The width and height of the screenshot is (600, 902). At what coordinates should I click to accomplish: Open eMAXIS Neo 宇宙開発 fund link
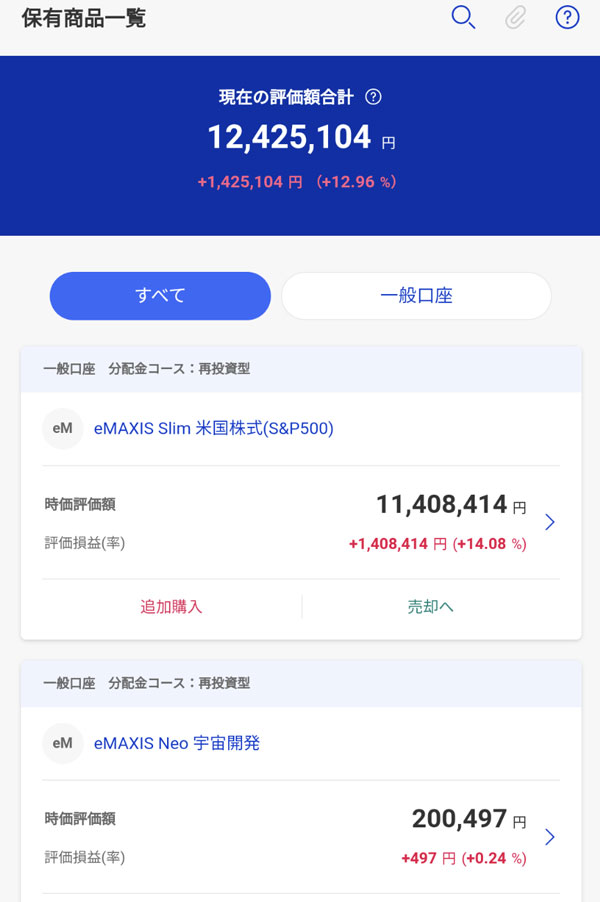(x=177, y=743)
